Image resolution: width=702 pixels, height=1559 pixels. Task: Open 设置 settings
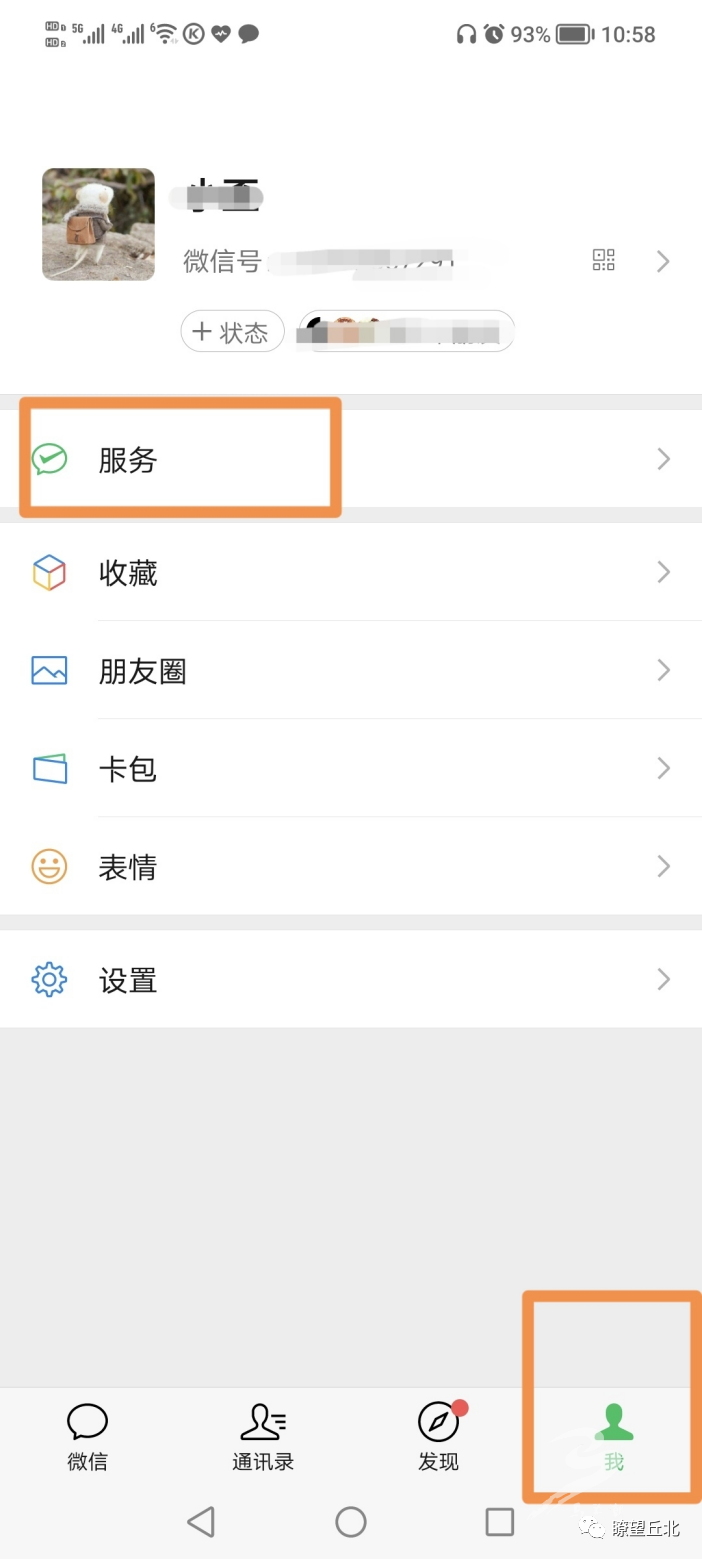(x=351, y=979)
